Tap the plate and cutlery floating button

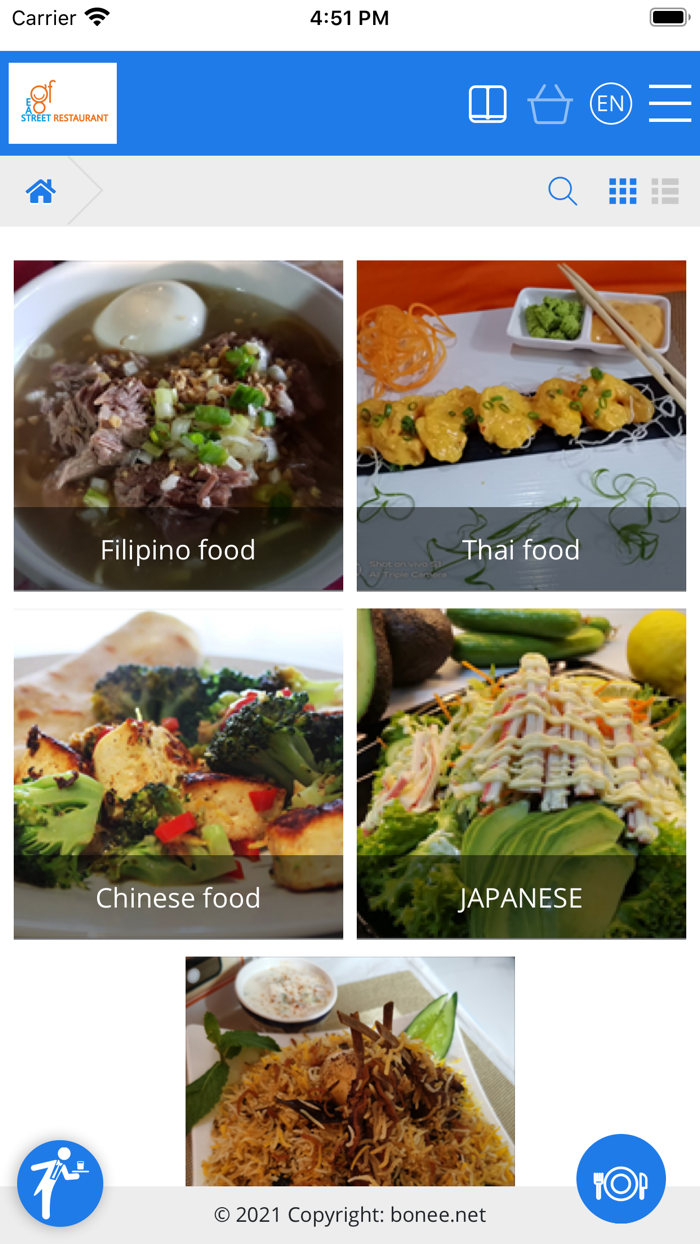(621, 1179)
